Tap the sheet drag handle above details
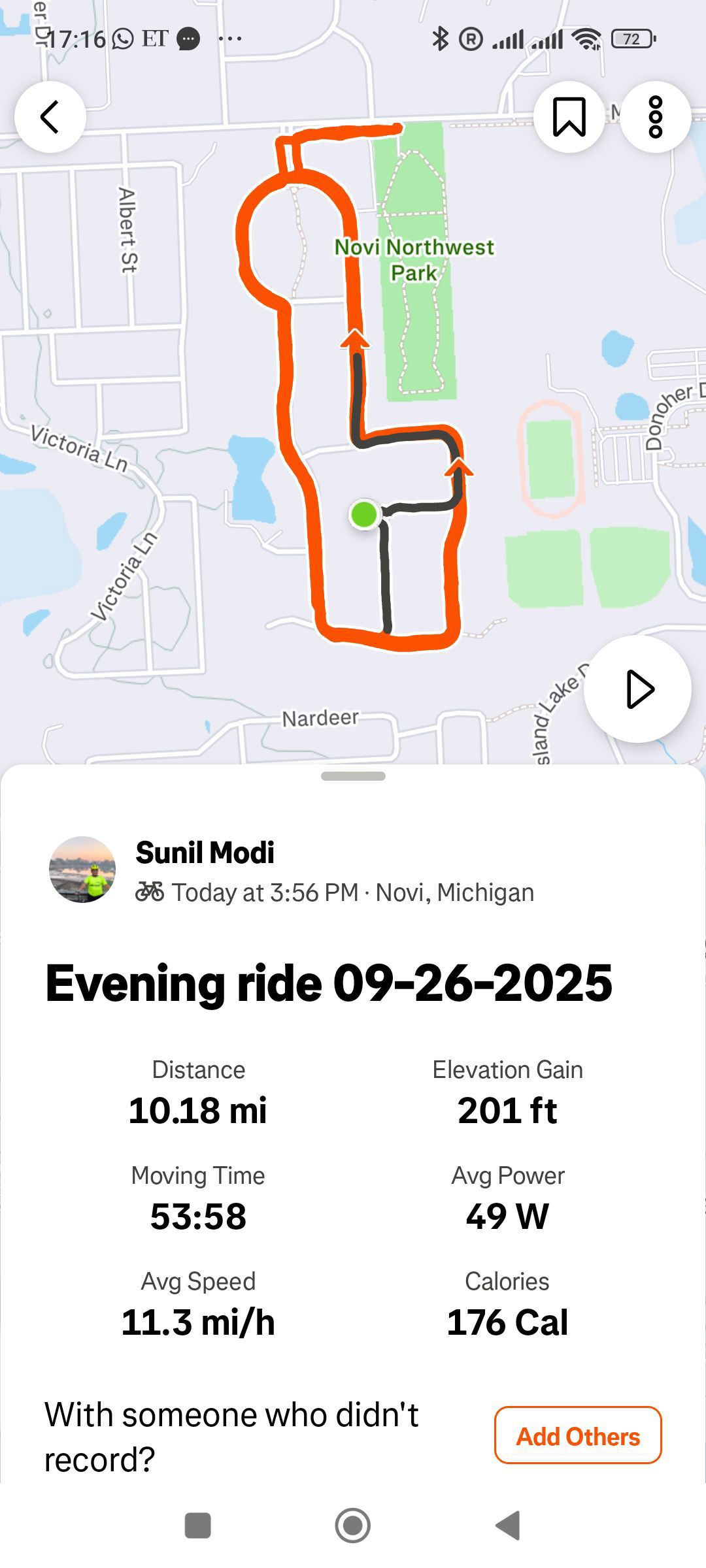706x1568 pixels. coord(353,776)
